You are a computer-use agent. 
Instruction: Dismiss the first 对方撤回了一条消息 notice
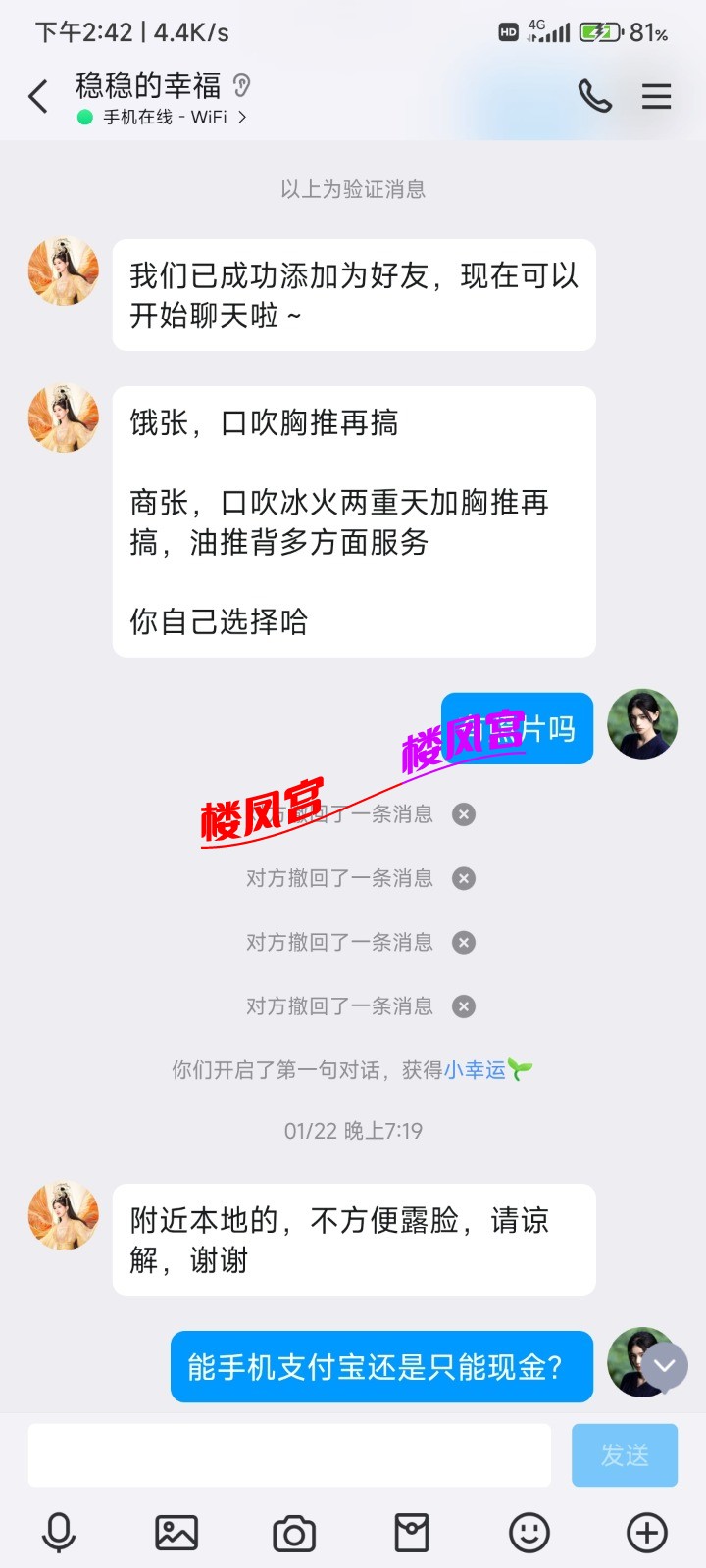point(463,814)
